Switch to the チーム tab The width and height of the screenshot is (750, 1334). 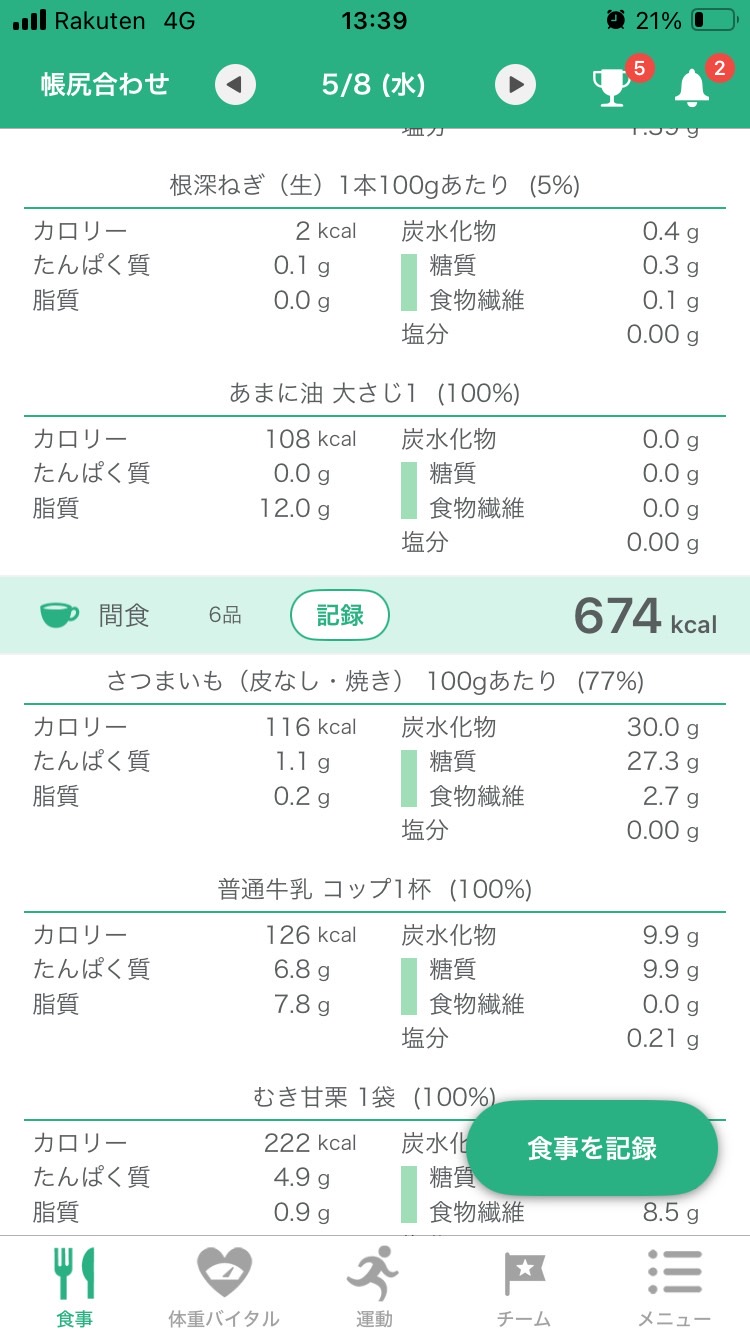pyautogui.click(x=524, y=1286)
